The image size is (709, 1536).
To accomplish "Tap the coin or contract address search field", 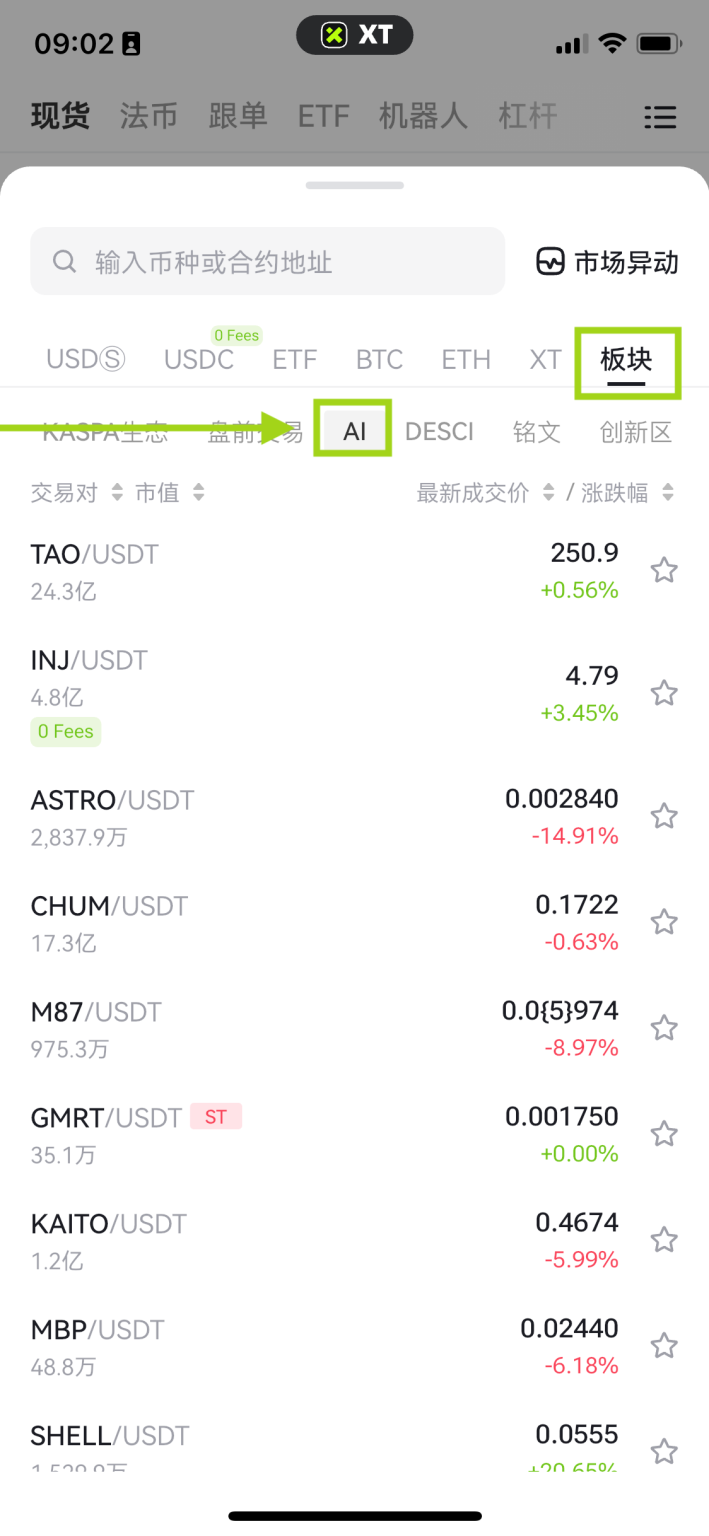I will pos(267,262).
